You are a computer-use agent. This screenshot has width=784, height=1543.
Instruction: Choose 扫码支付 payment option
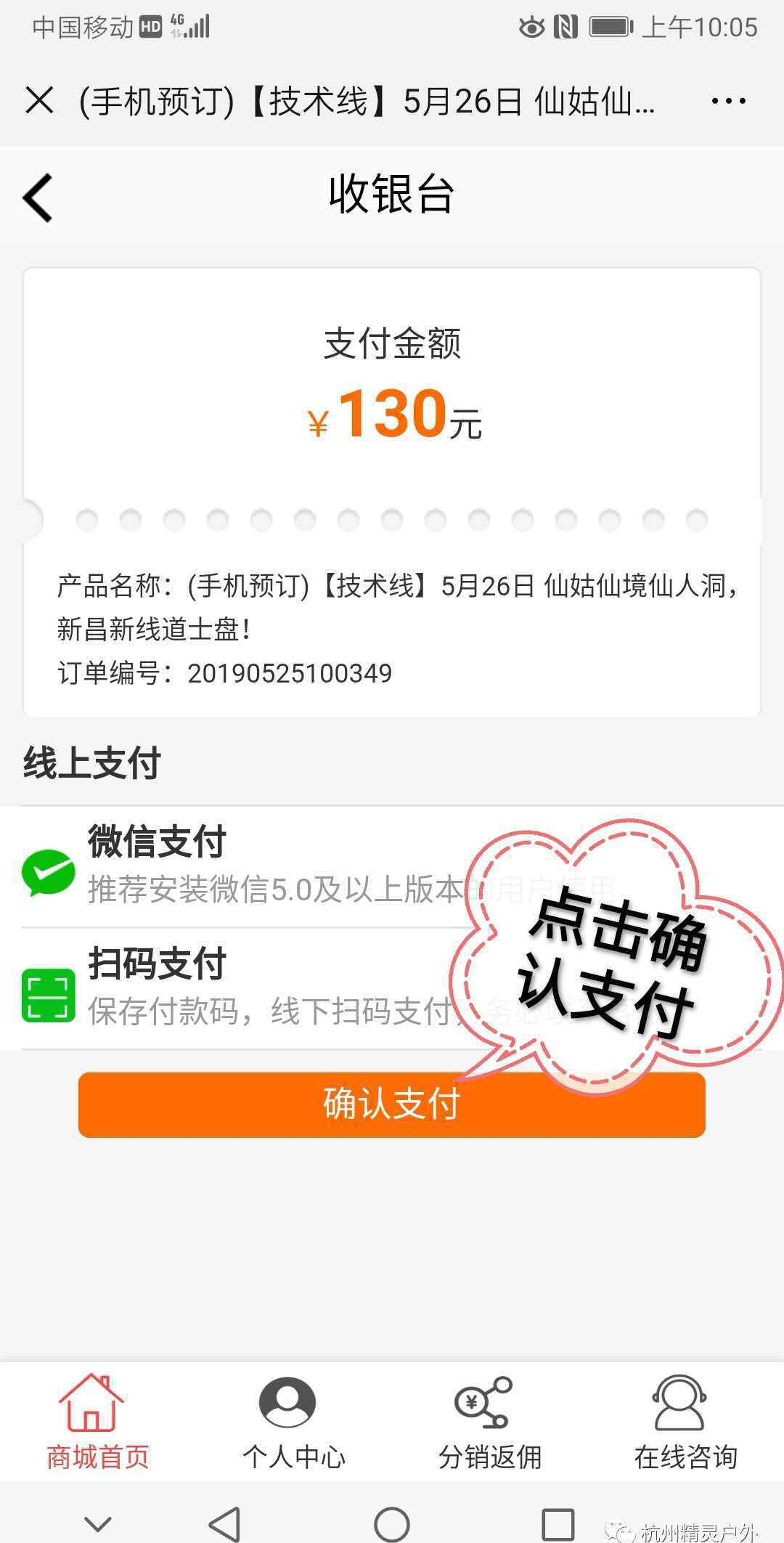[392, 989]
